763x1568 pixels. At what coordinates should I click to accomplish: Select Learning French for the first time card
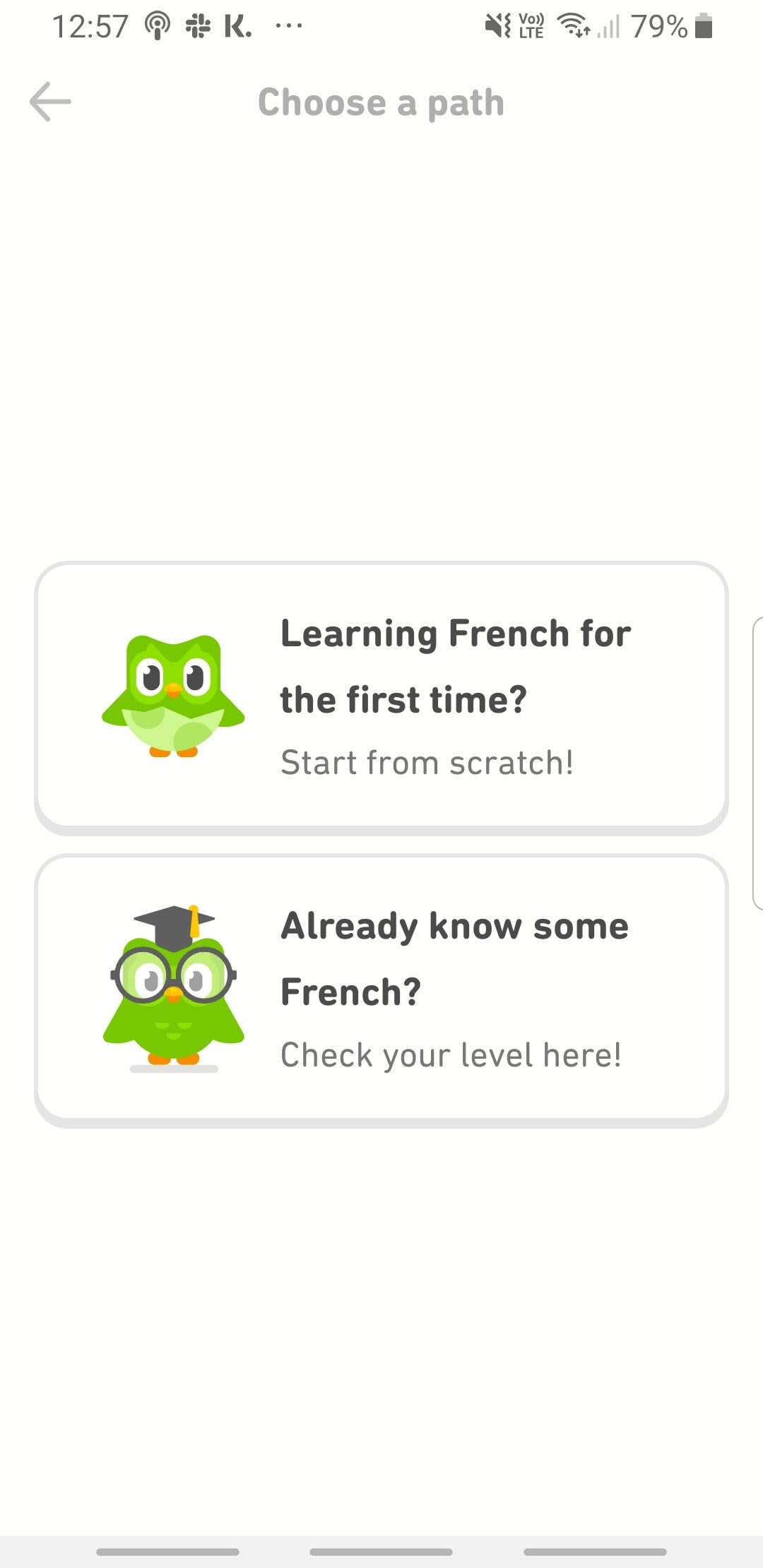[381, 696]
